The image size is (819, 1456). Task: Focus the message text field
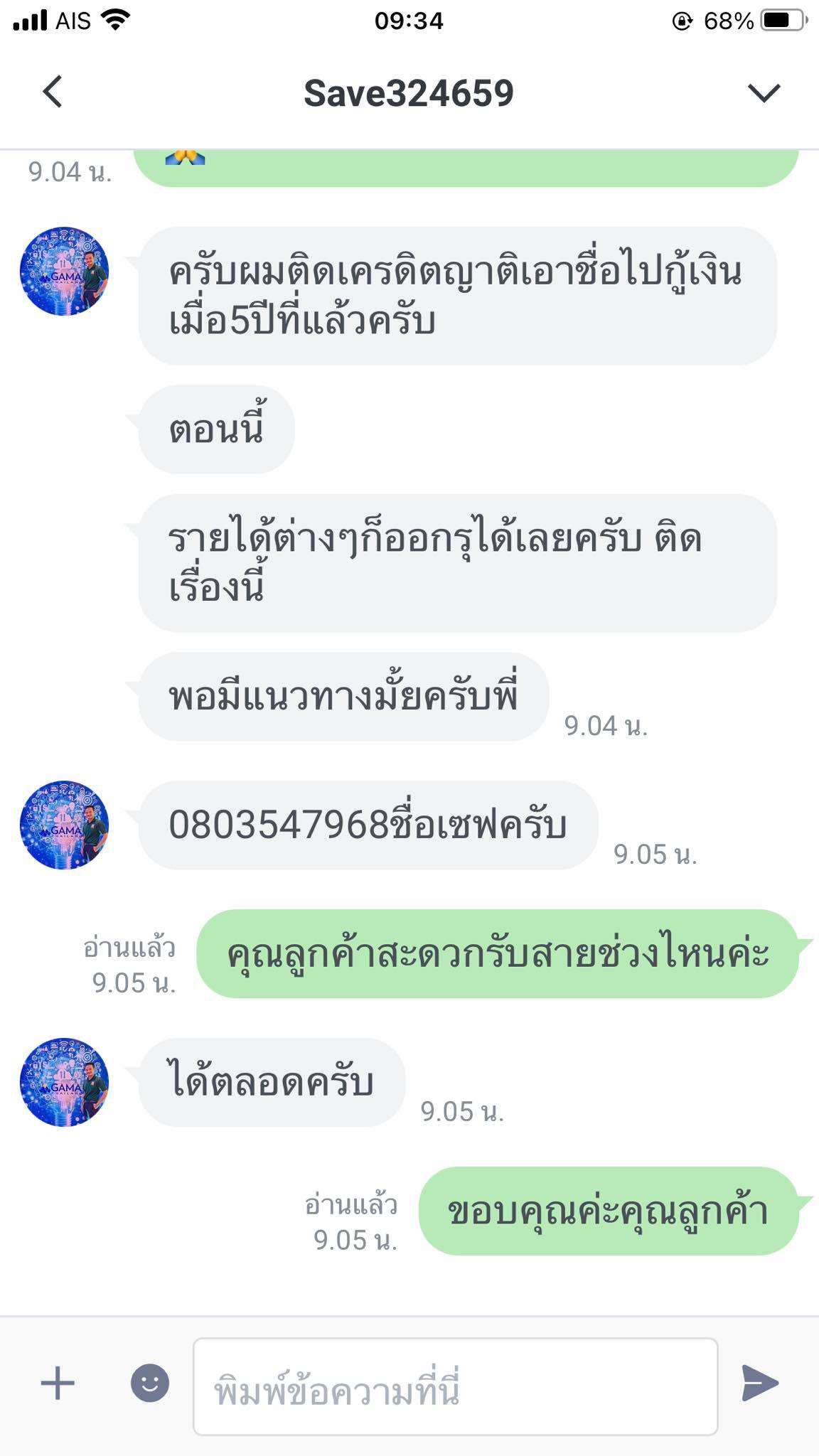click(x=455, y=1386)
